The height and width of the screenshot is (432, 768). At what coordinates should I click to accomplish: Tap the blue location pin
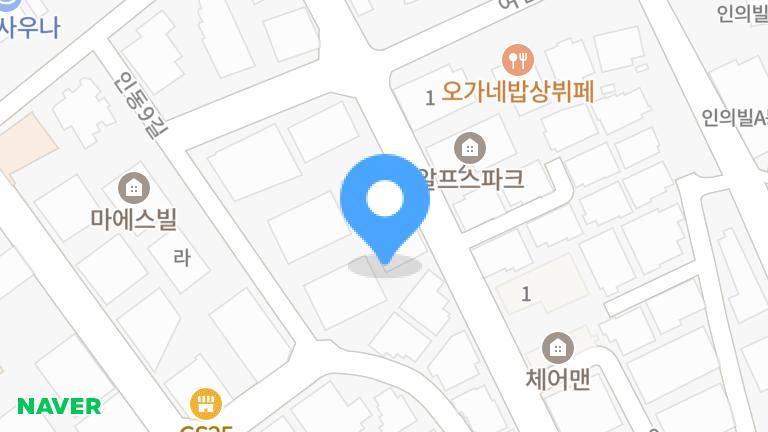click(x=385, y=204)
